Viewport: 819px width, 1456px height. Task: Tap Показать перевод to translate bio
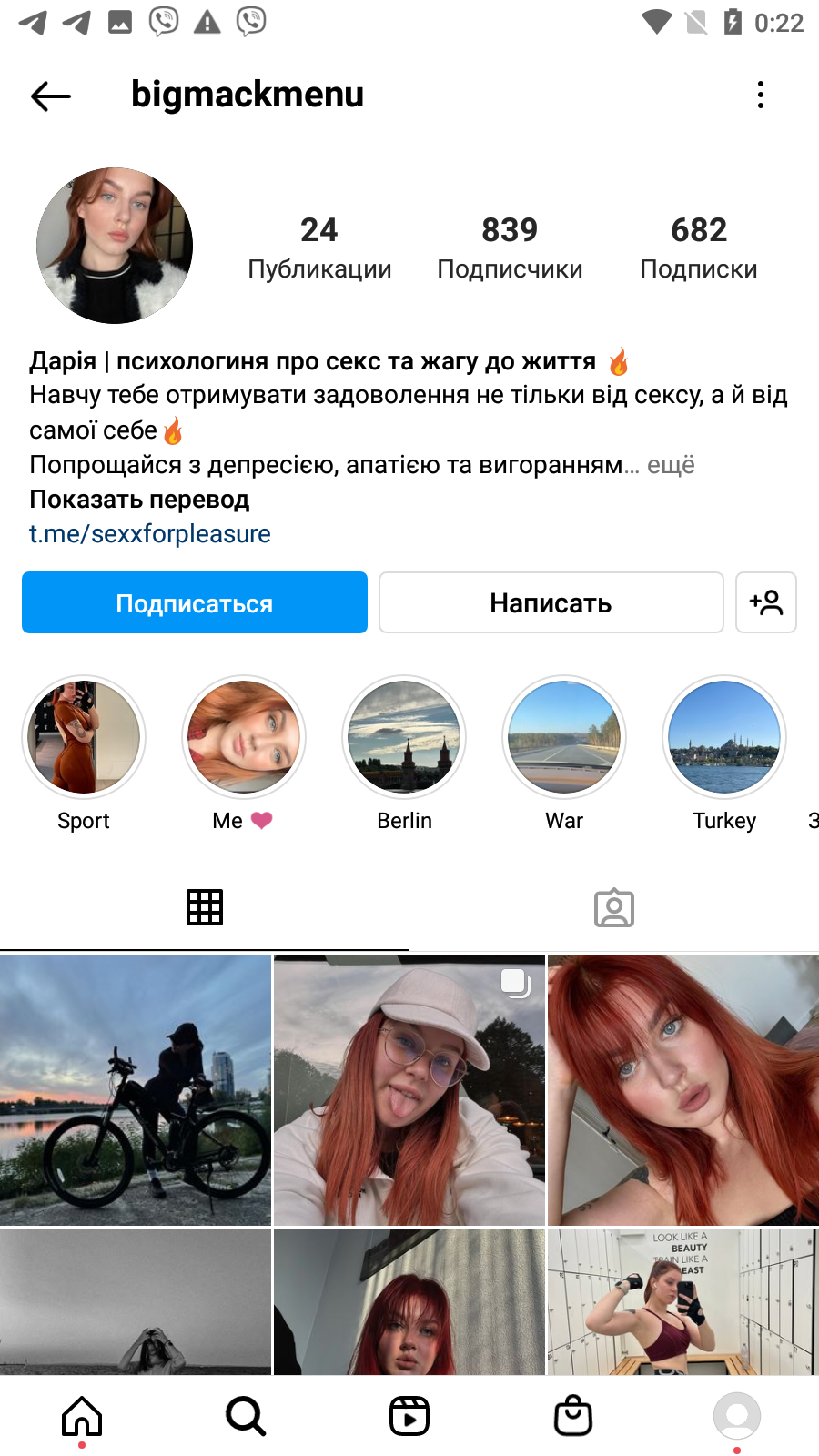coord(139,500)
